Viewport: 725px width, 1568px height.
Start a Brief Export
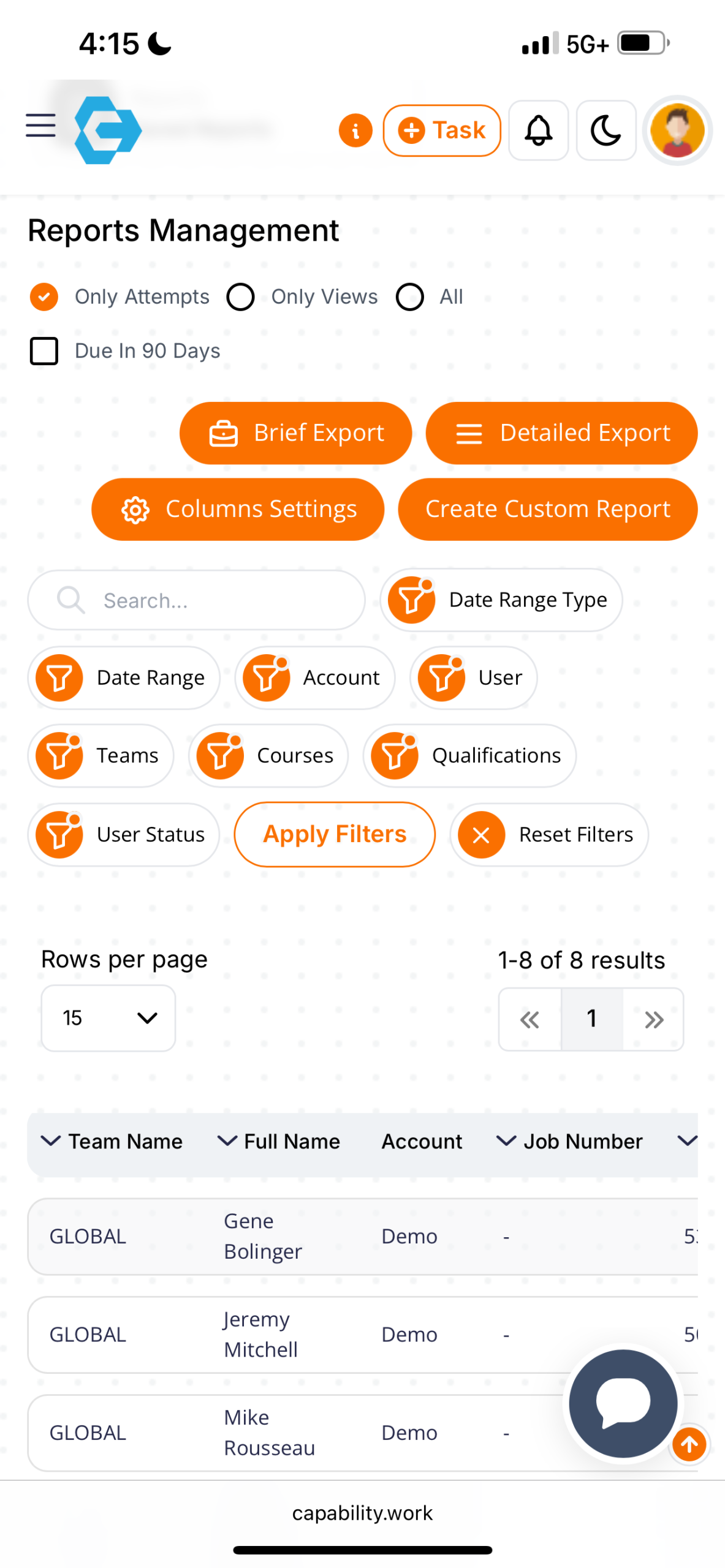(295, 433)
